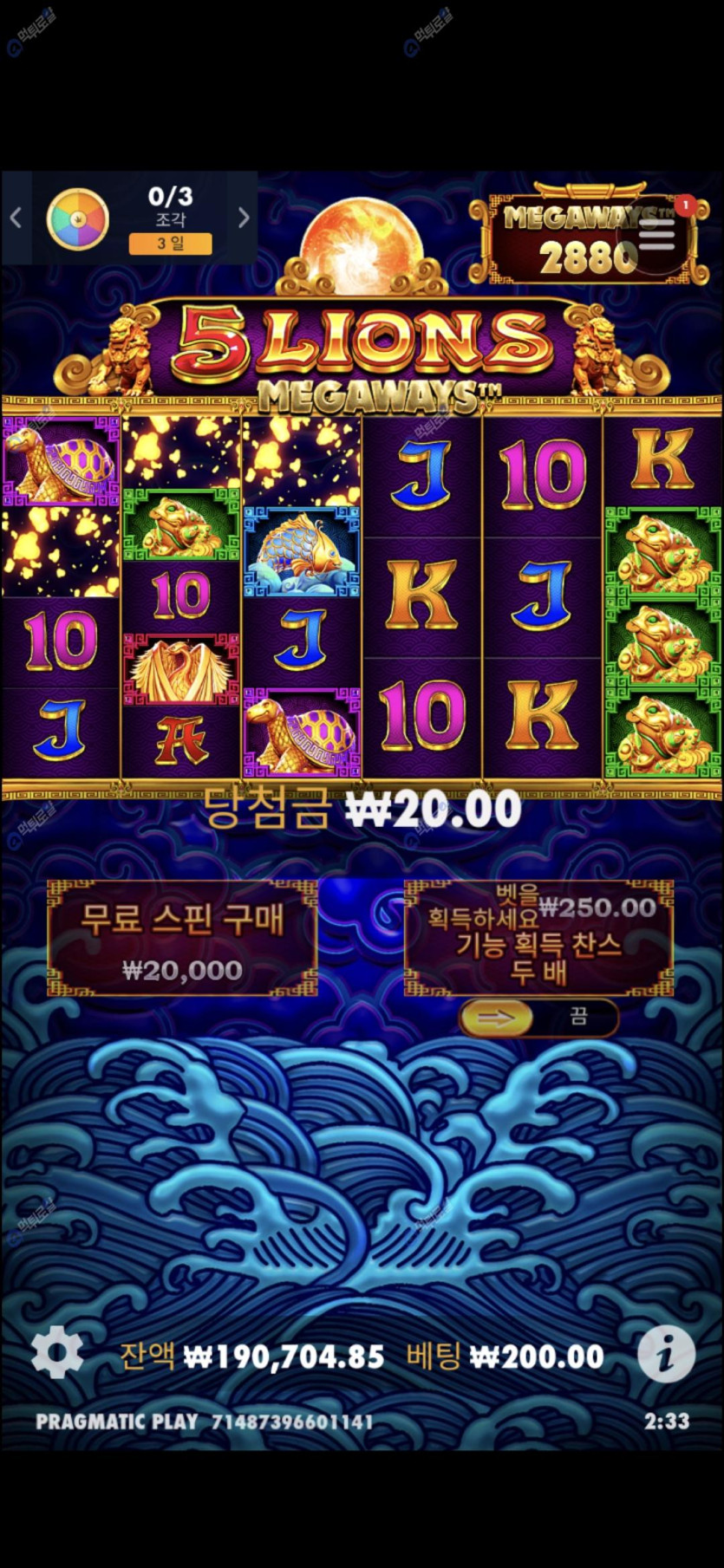Go to the previous promo arrow
The width and height of the screenshot is (724, 1568).
(16, 218)
